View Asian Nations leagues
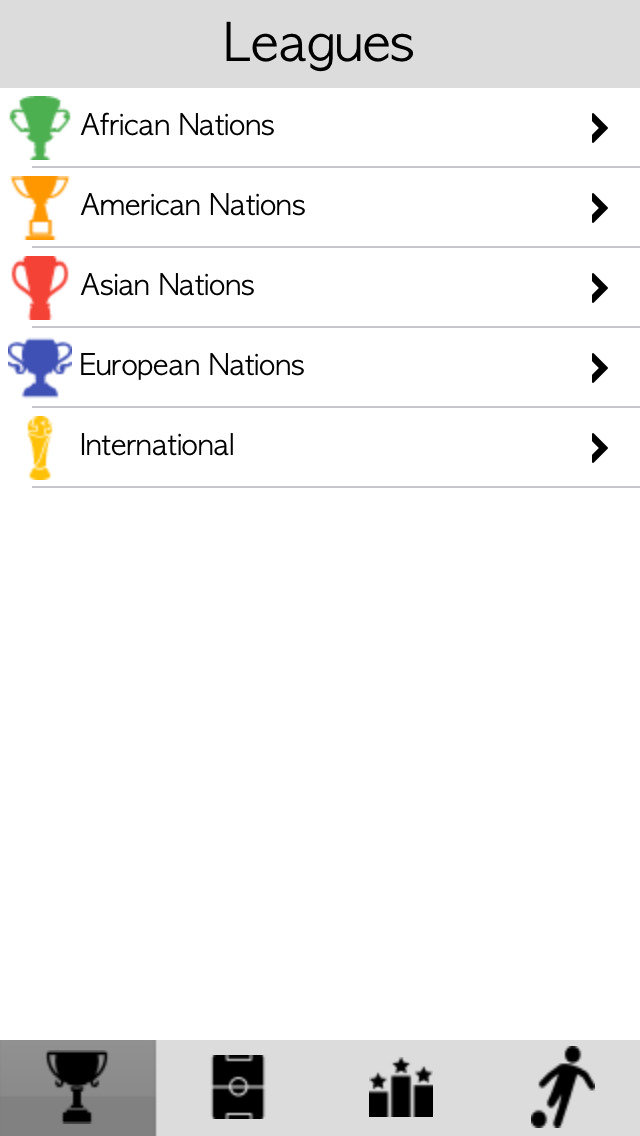 coord(320,287)
